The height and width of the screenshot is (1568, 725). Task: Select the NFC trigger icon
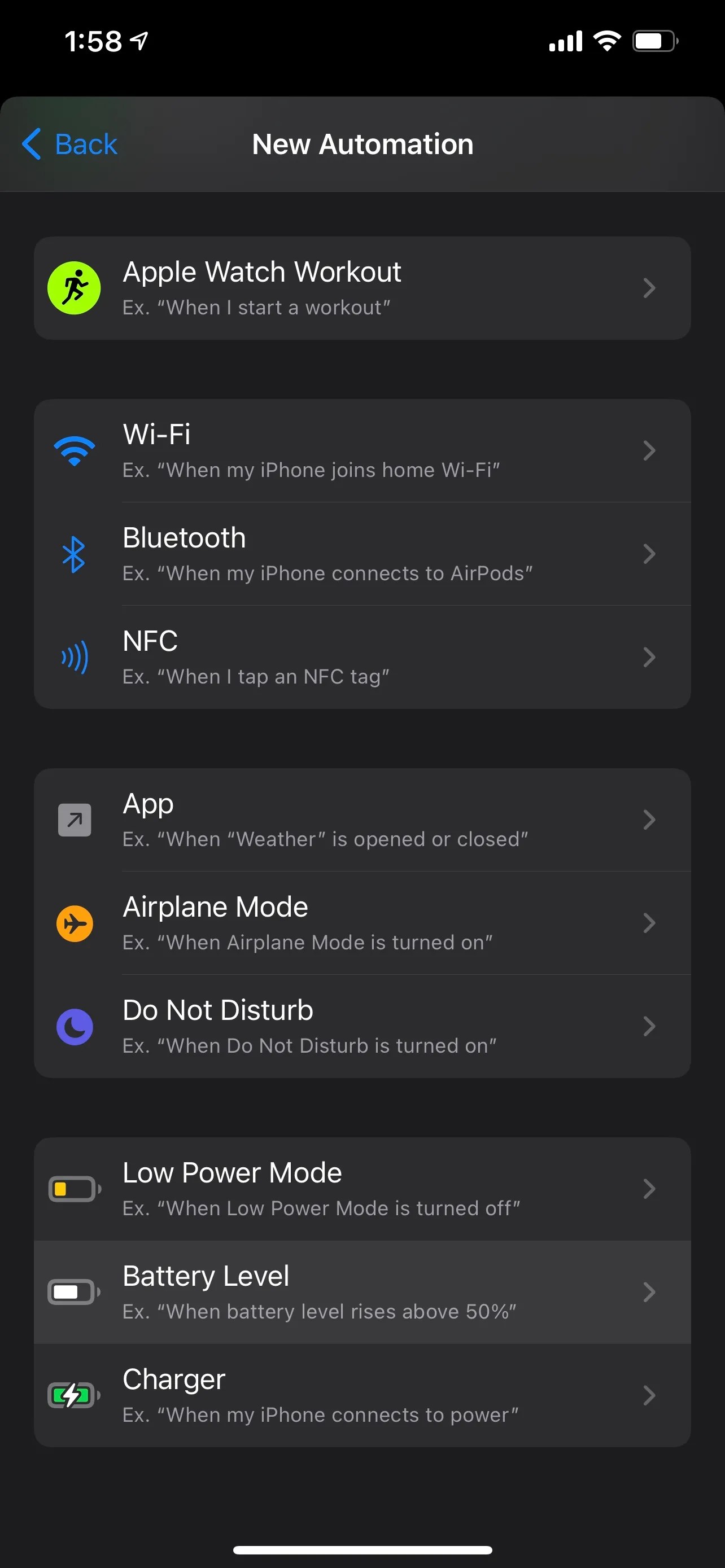tap(73, 657)
